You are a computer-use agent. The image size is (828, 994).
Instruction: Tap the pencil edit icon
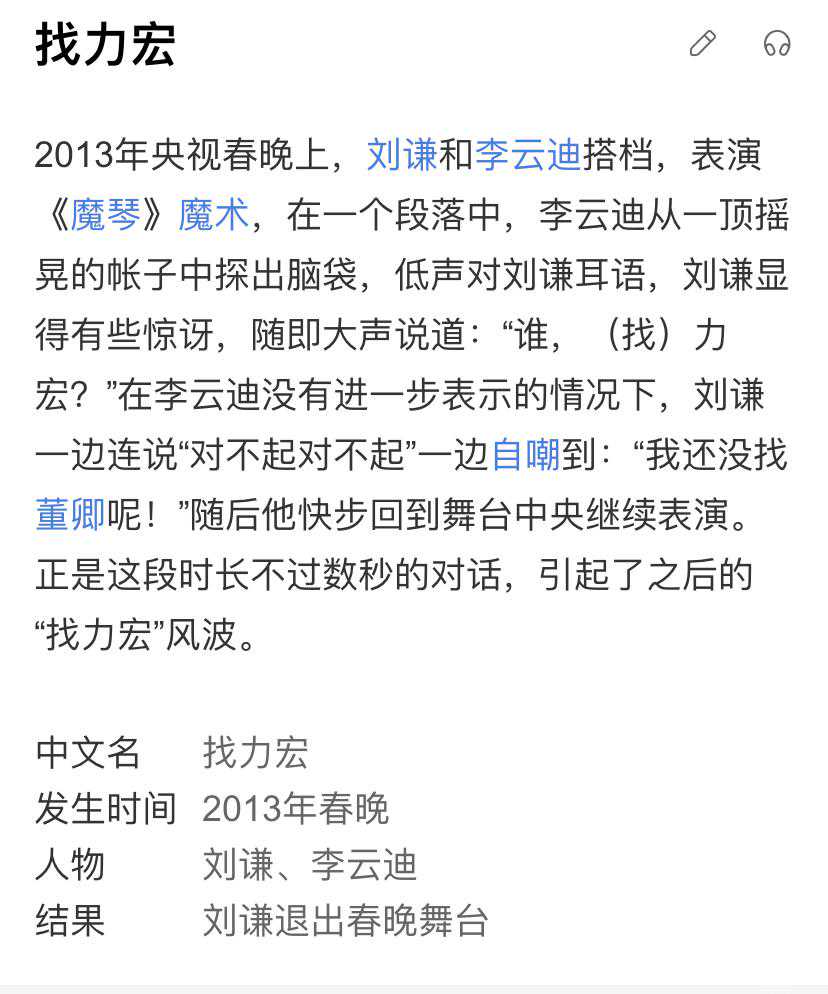click(703, 44)
